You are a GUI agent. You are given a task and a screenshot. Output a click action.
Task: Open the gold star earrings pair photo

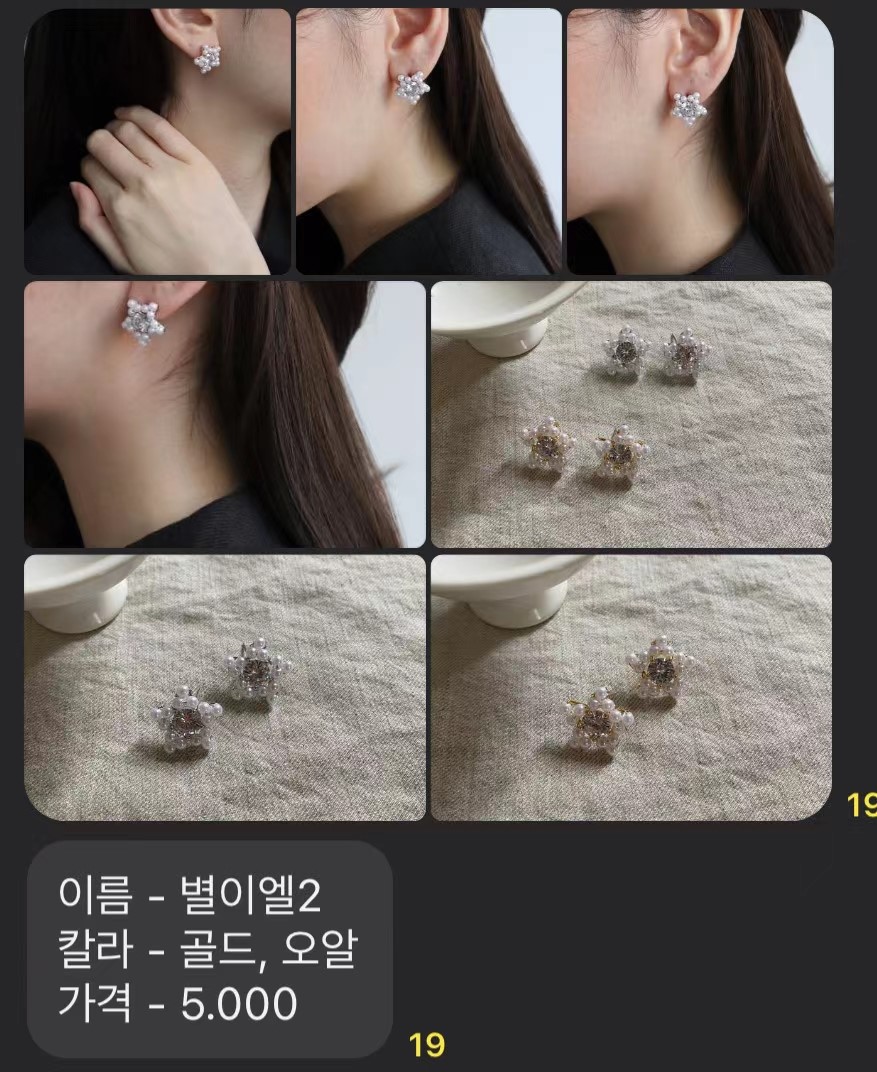(631, 687)
